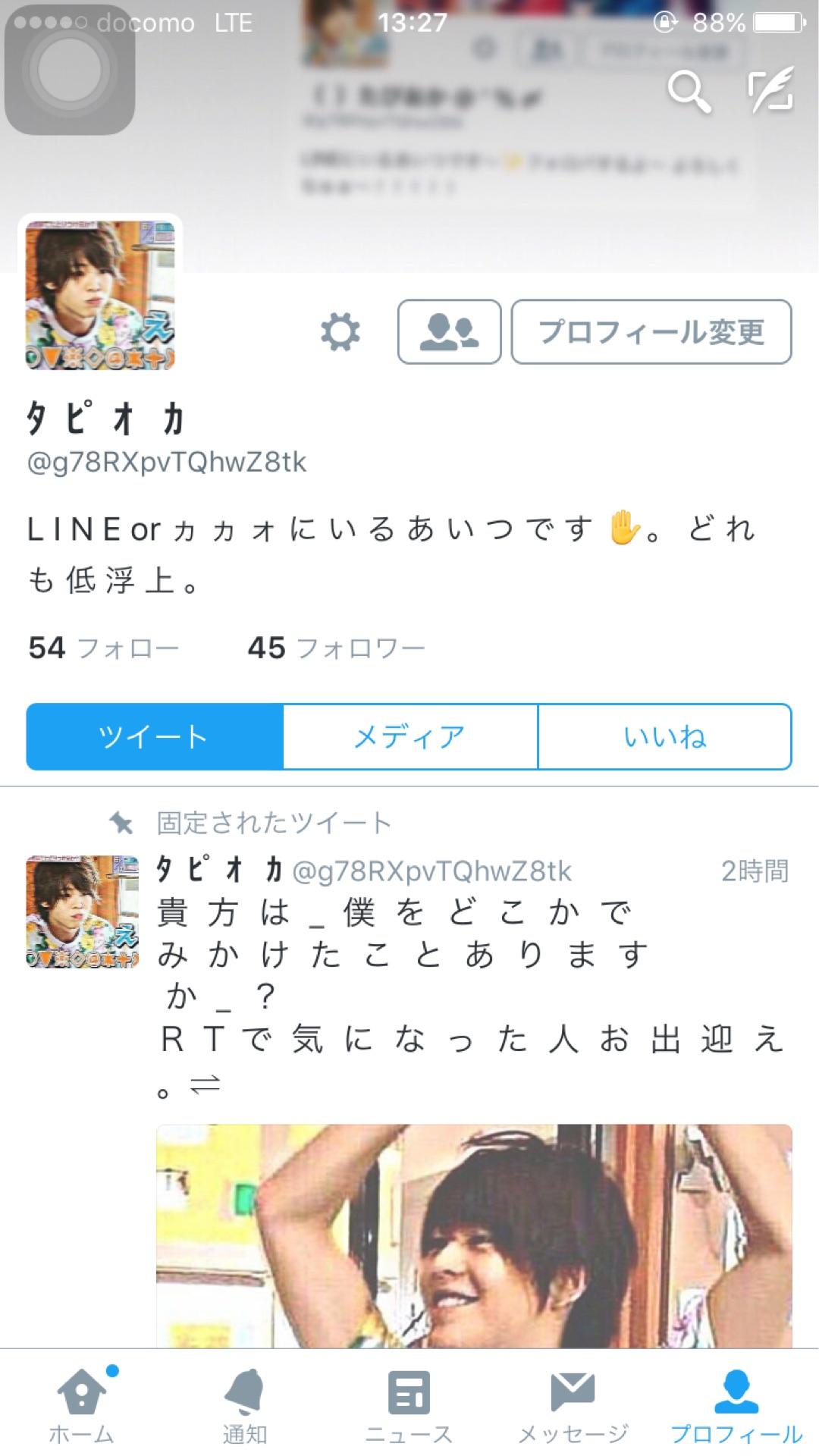Open the profile avatar picture
The height and width of the screenshot is (1456, 819).
(100, 295)
